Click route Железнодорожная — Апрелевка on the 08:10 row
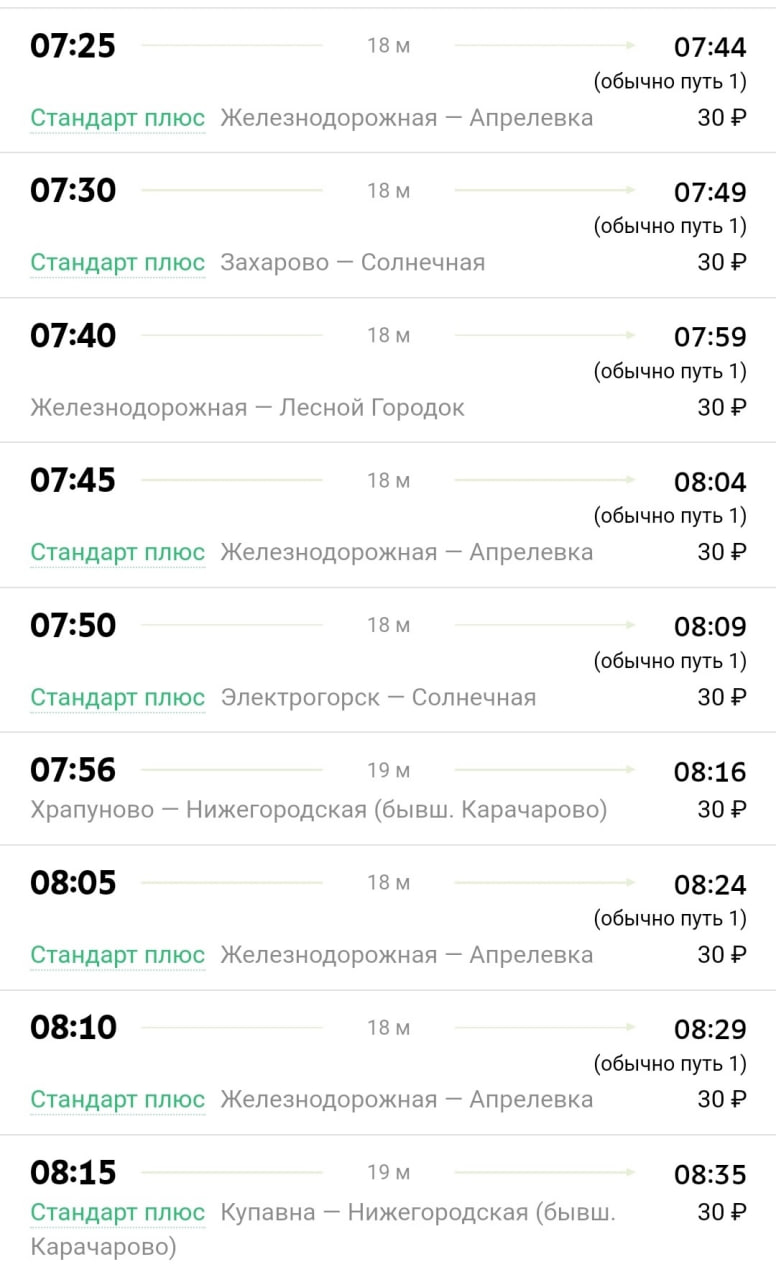 point(406,1099)
